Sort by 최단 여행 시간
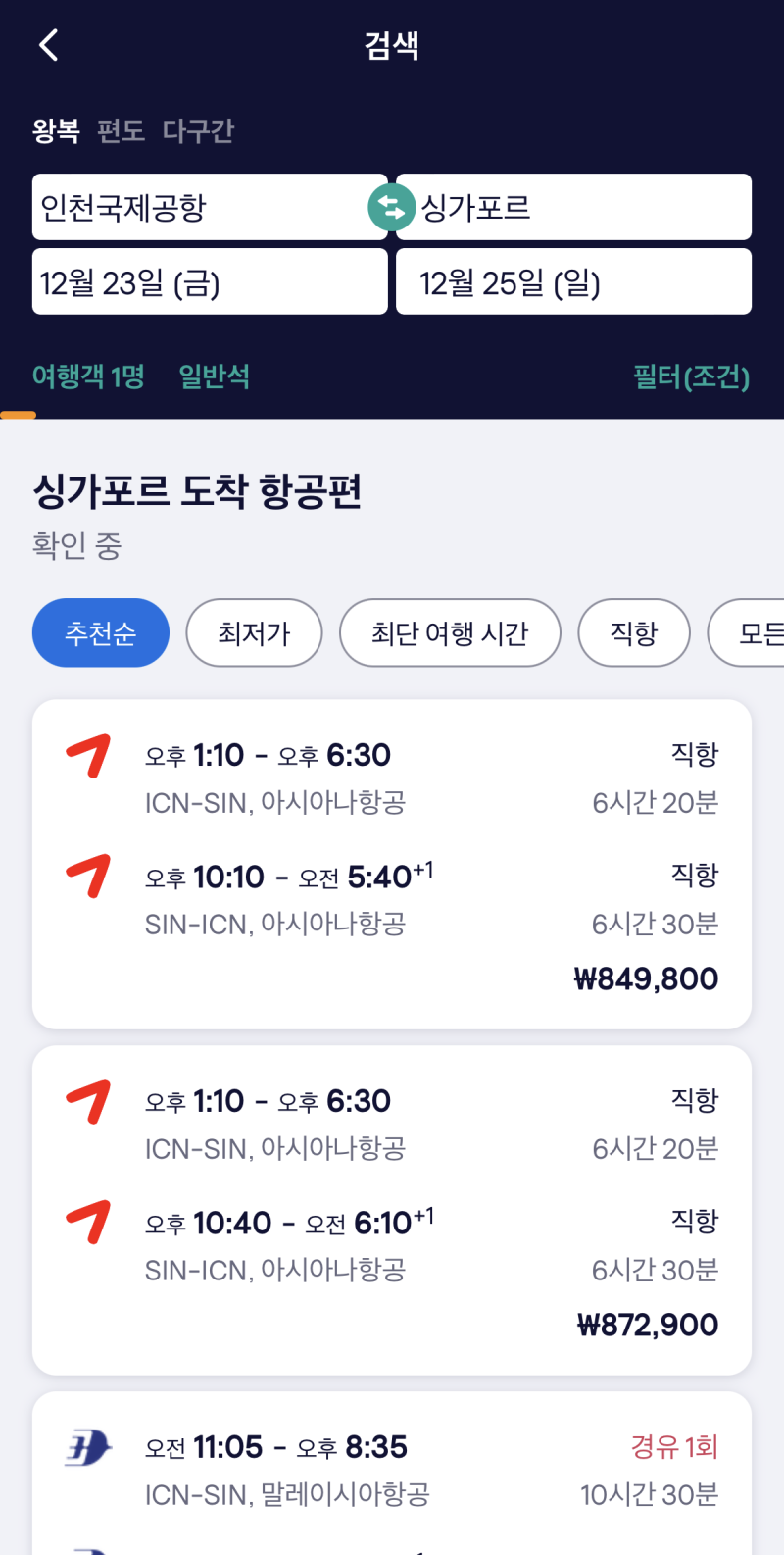This screenshot has width=784, height=1555. click(450, 632)
